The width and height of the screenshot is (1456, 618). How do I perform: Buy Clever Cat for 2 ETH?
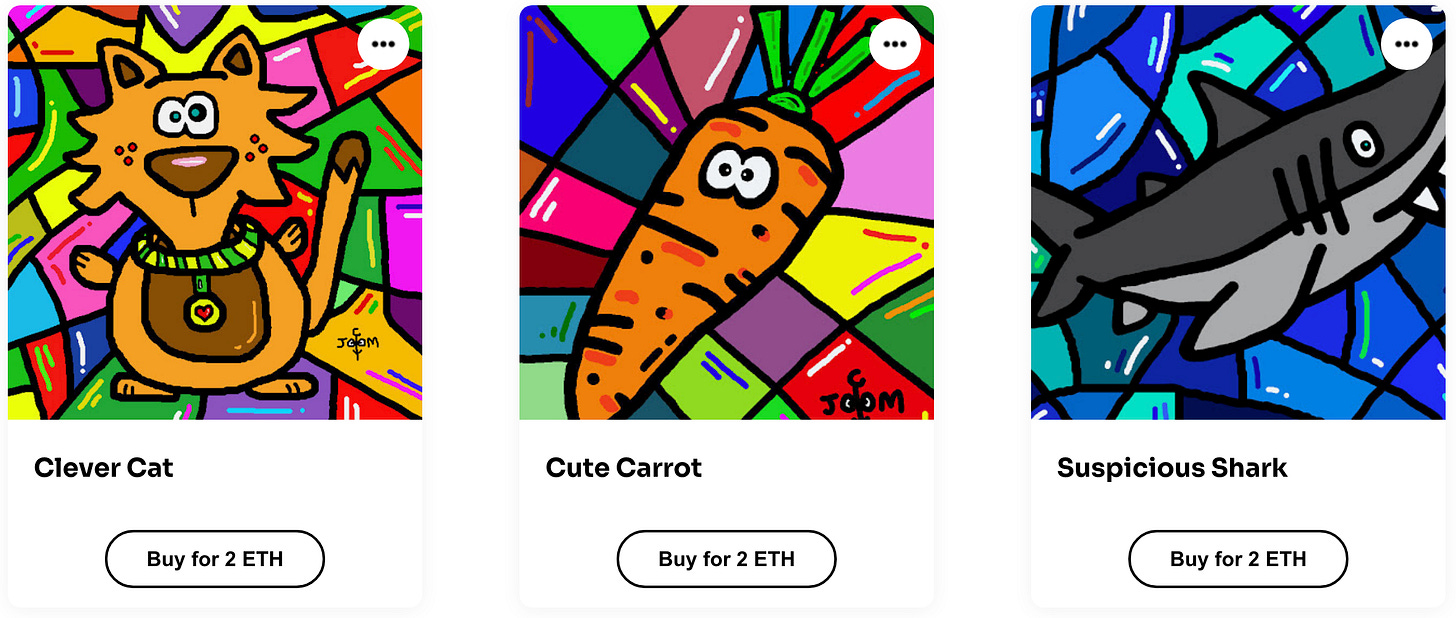click(x=215, y=559)
